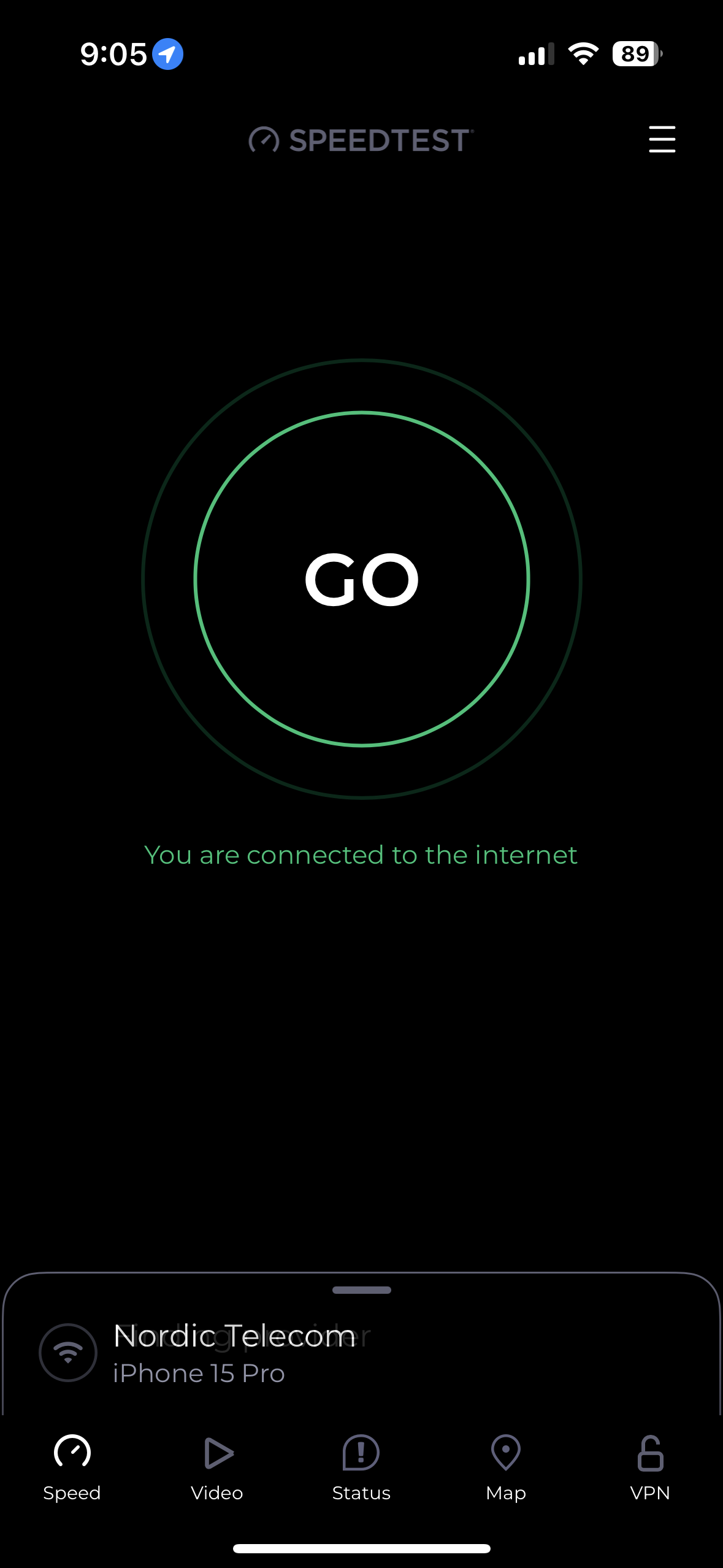Go to the Status tab
The width and height of the screenshot is (723, 1568).
click(361, 1467)
